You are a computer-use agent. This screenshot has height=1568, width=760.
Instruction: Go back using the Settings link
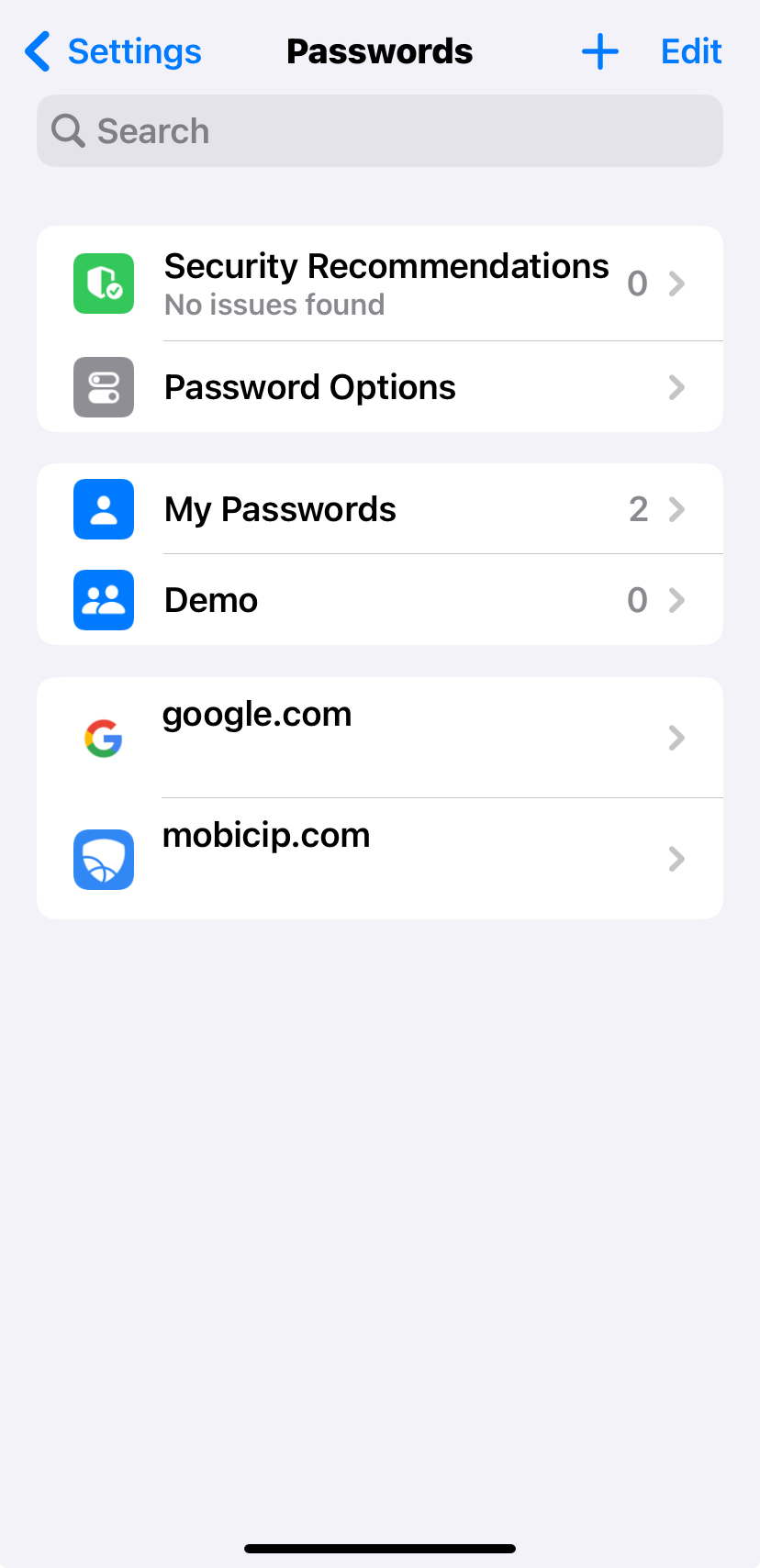[x=110, y=51]
